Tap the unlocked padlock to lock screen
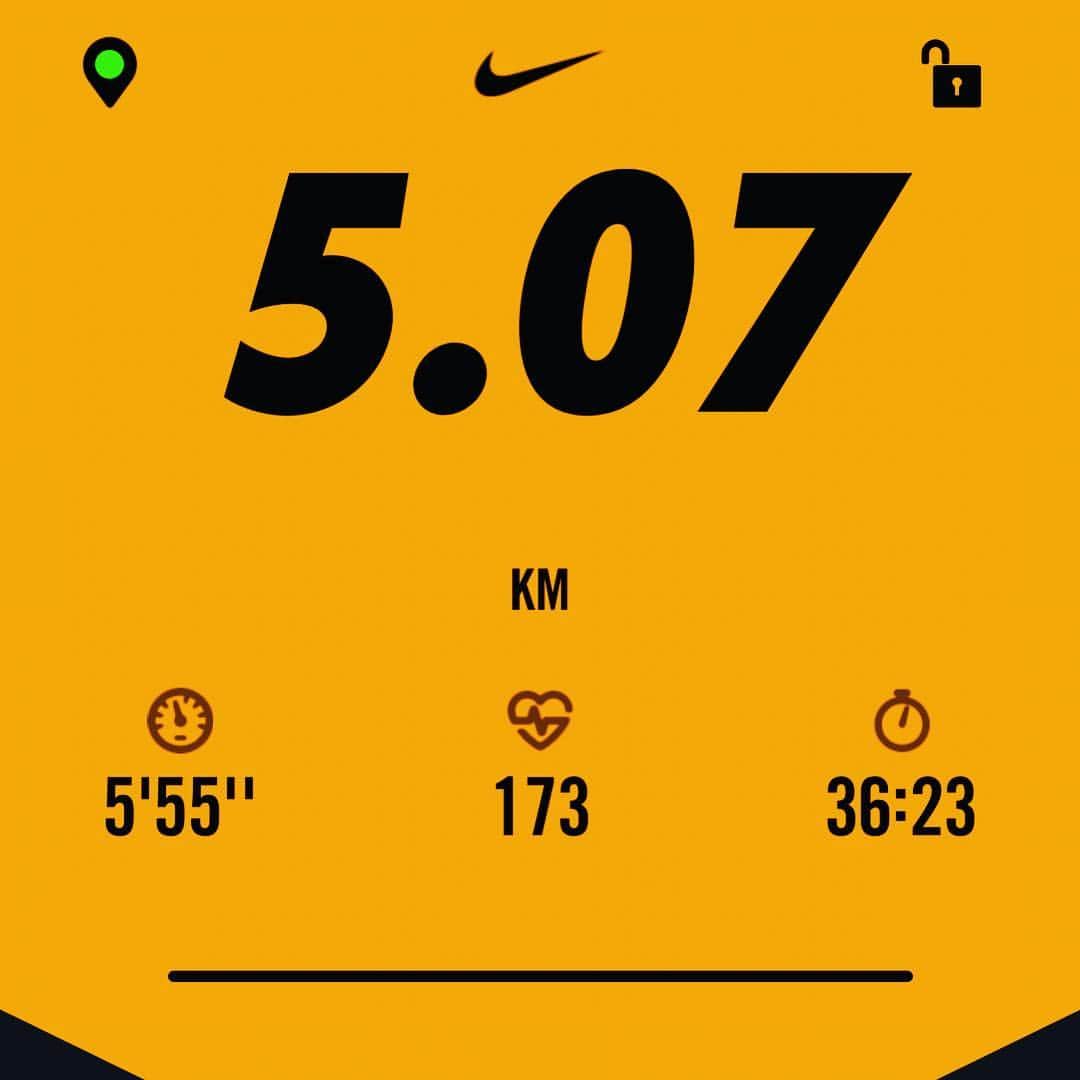Viewport: 1080px width, 1080px height. (954, 76)
